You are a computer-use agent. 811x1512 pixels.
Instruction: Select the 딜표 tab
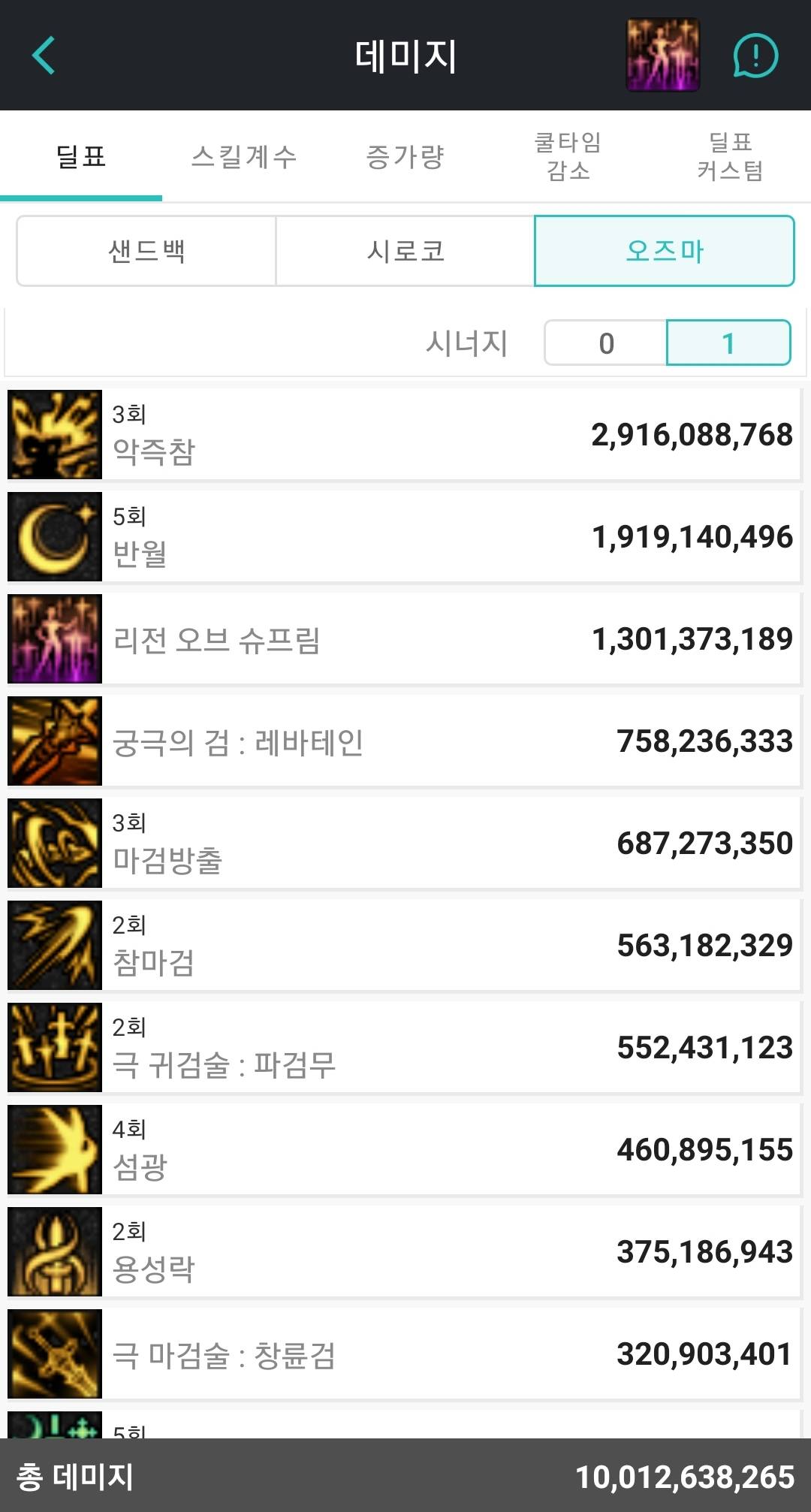click(x=81, y=156)
